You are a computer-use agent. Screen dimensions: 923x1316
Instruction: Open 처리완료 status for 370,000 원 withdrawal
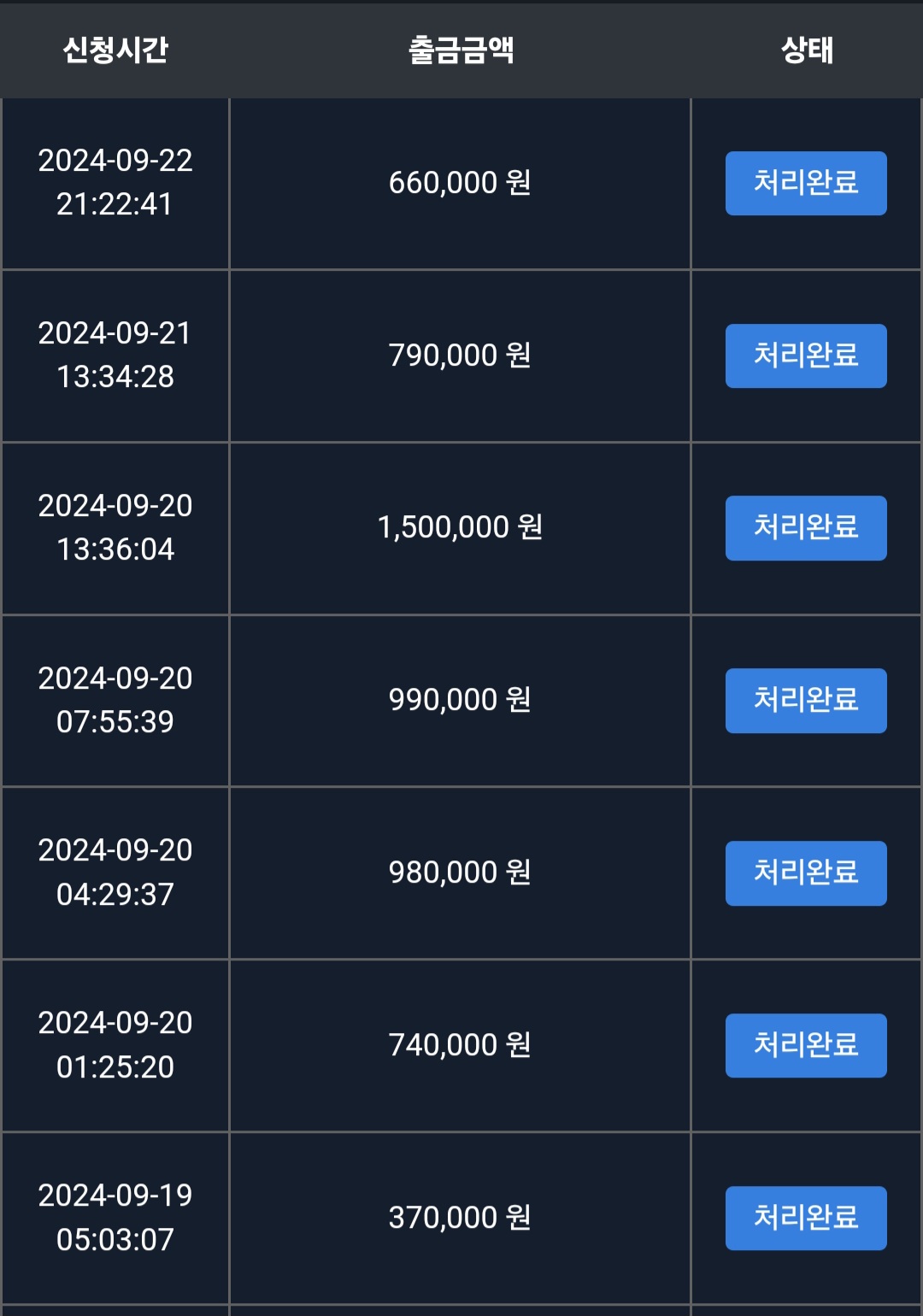click(805, 1218)
